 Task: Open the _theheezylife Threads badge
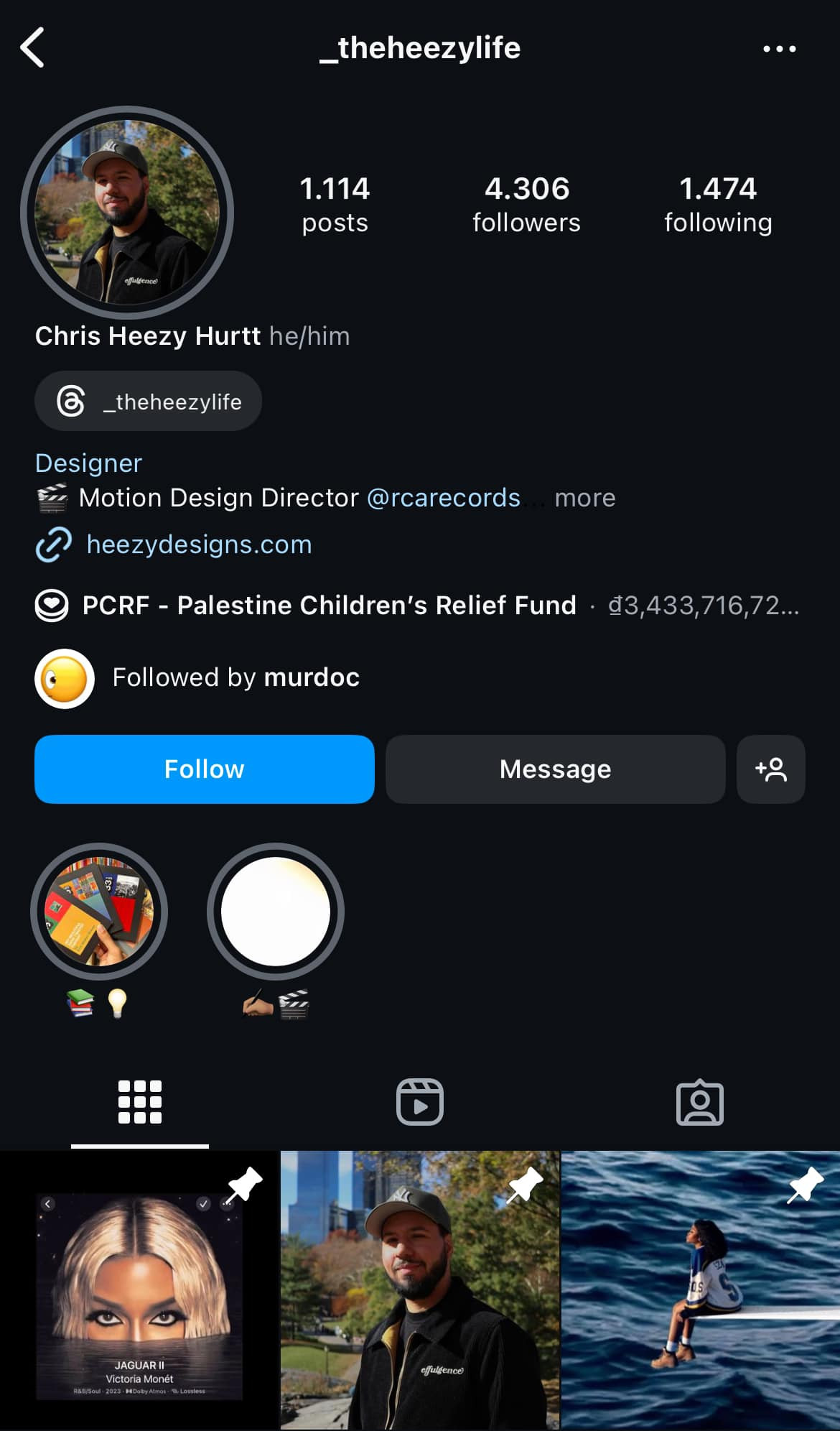point(149,401)
